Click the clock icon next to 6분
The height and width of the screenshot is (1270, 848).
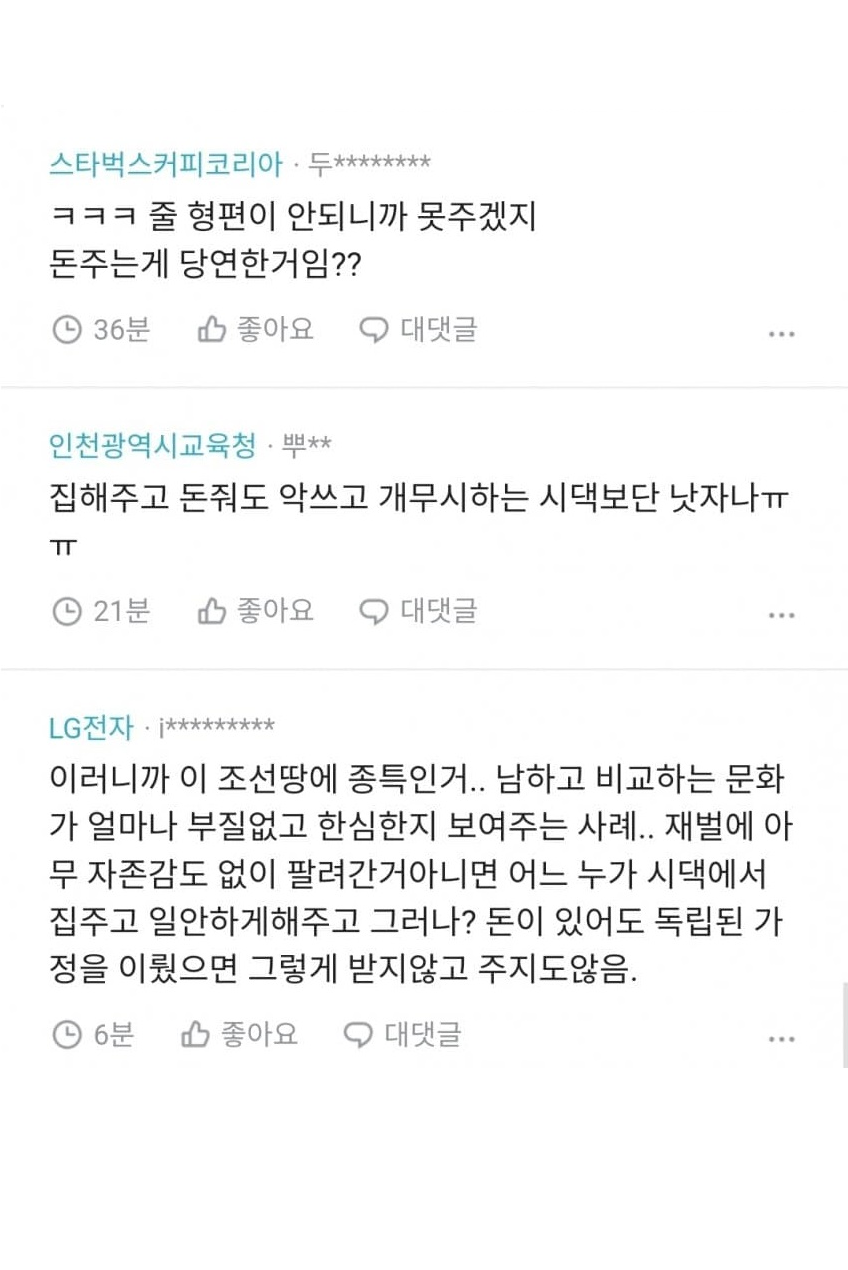coord(66,1037)
